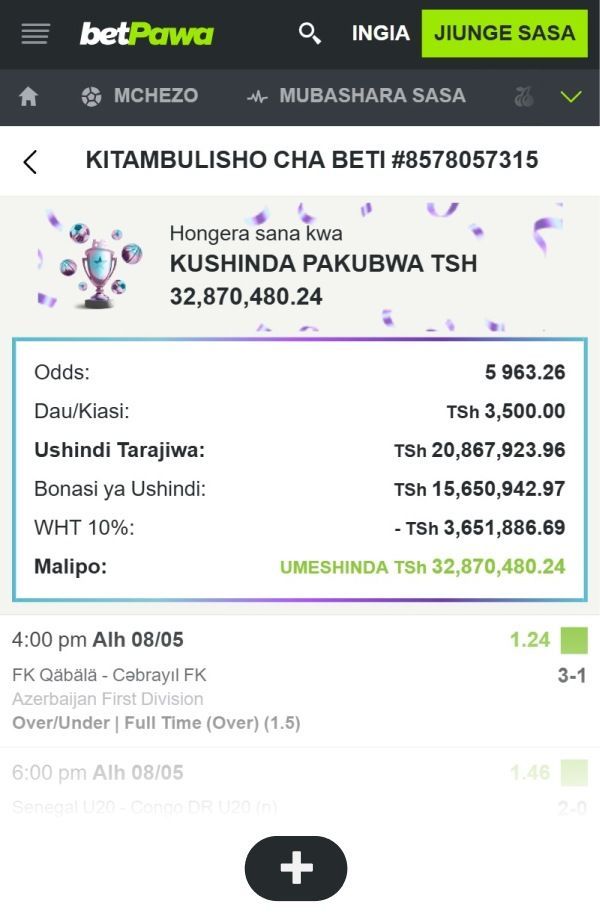Image resolution: width=600 pixels, height=920 pixels.
Task: Go to the home tab
Action: pos(29,97)
